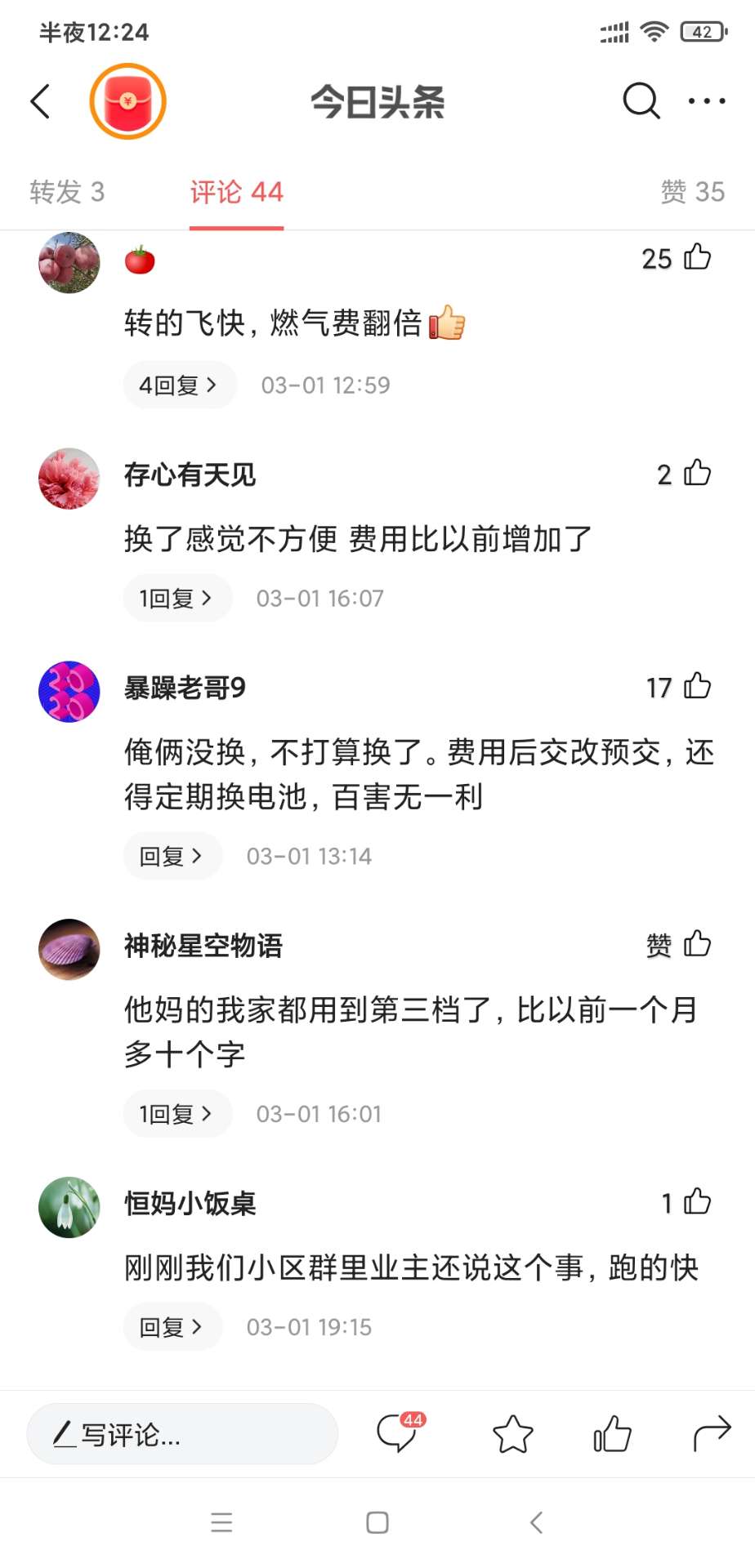Reply to 恒妈小饭桌's comment
755x1568 pixels.
point(172,1327)
